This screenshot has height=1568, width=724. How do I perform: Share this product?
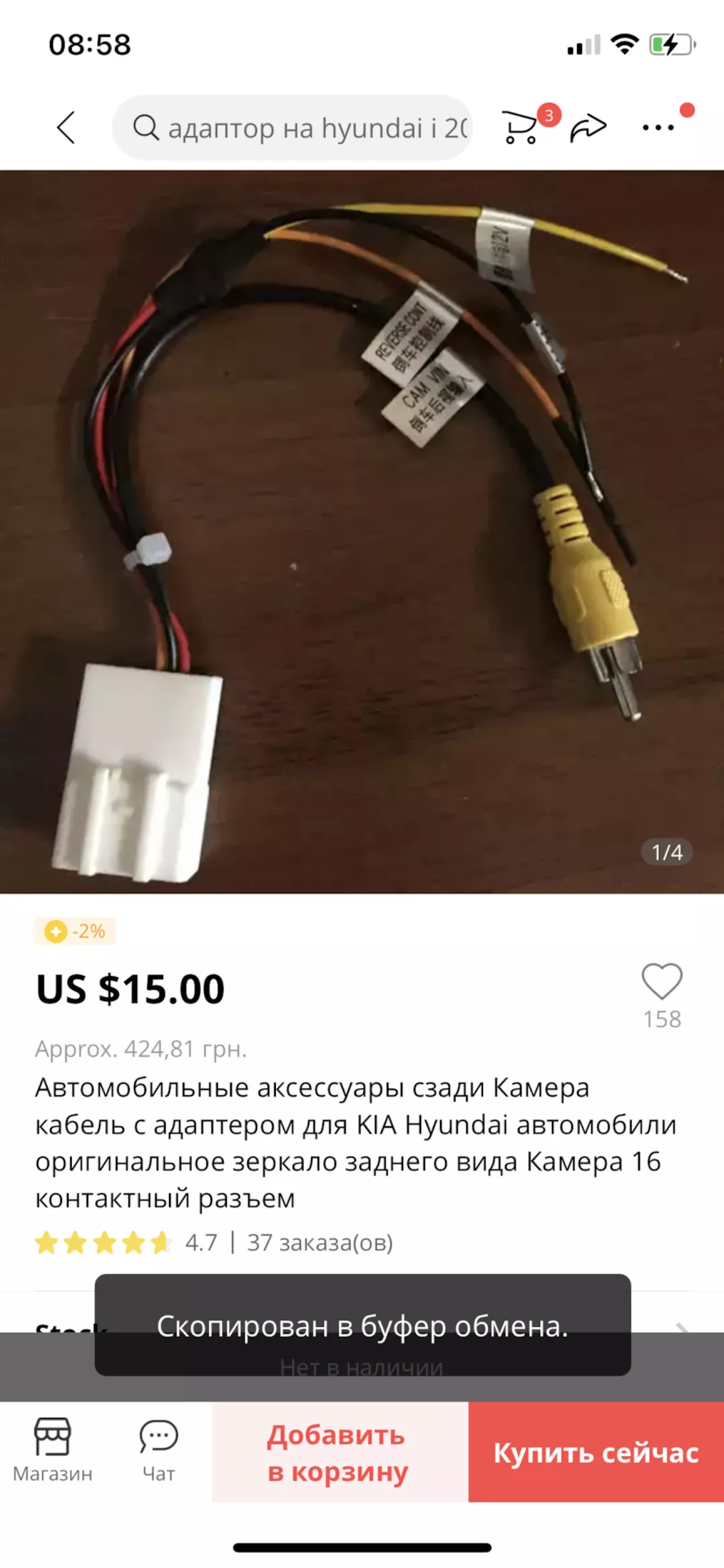[x=588, y=127]
